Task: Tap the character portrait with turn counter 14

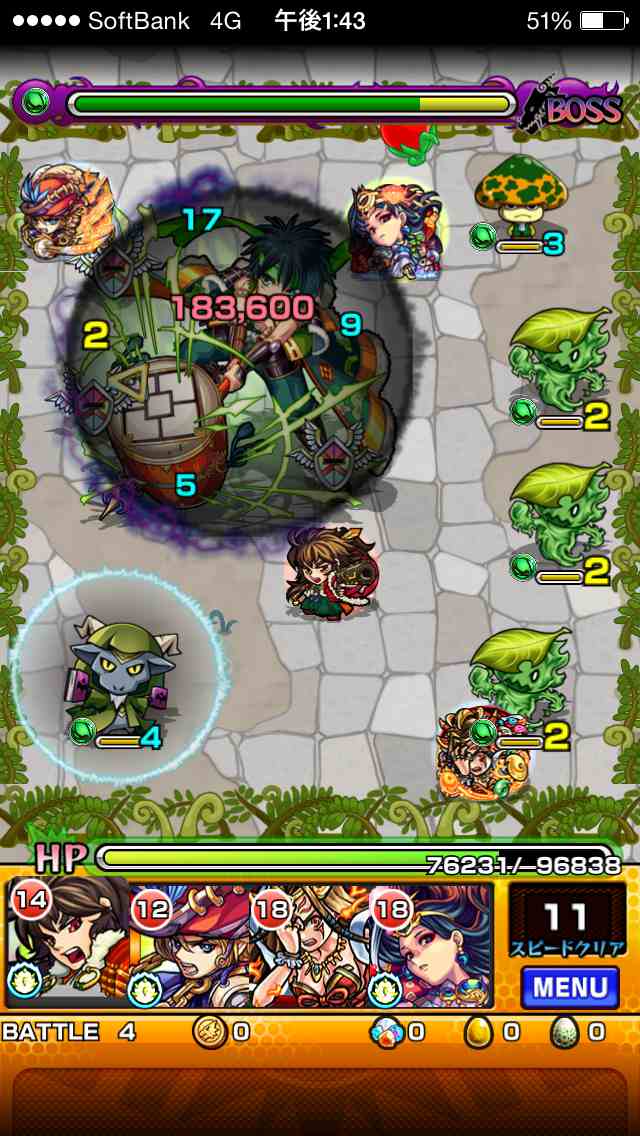Action: click(x=68, y=945)
